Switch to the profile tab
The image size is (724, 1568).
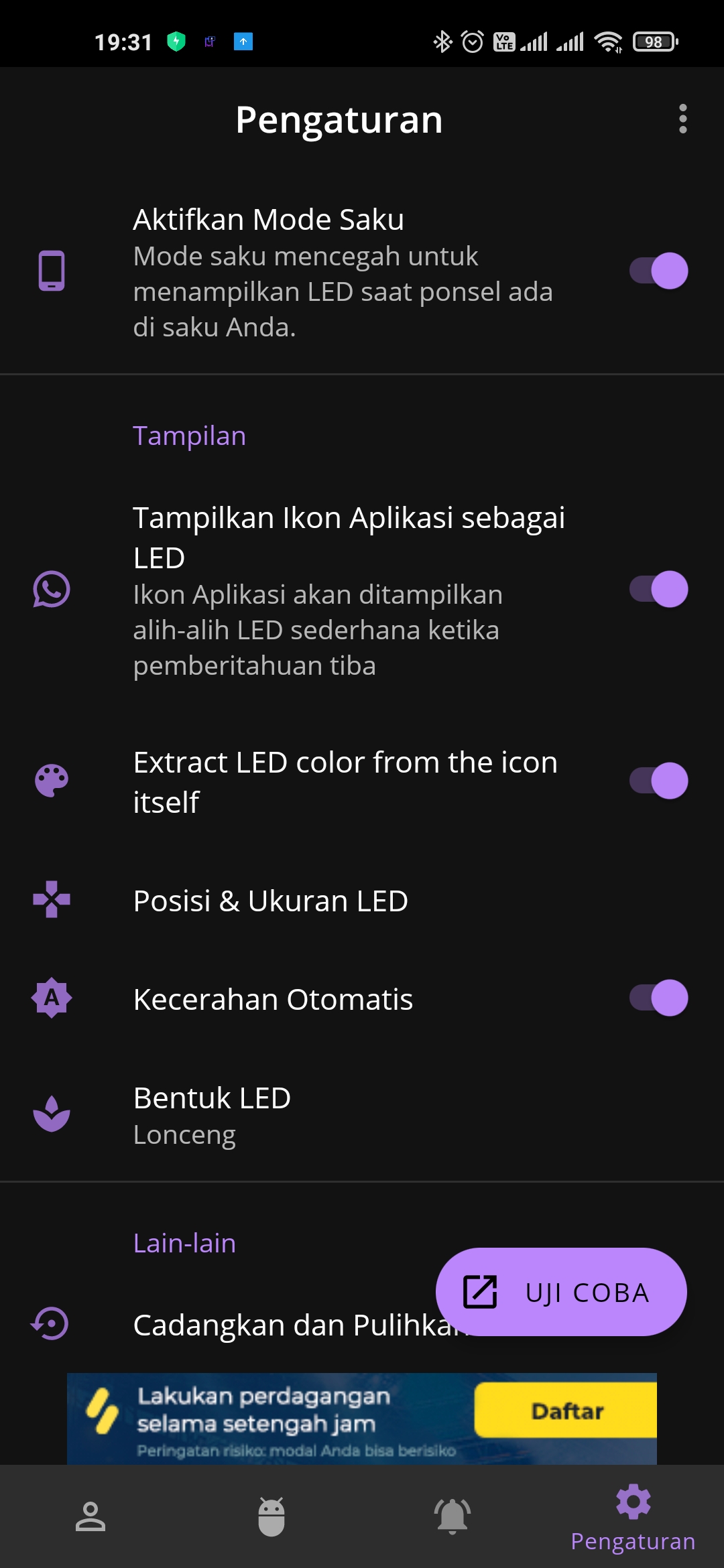90,1517
